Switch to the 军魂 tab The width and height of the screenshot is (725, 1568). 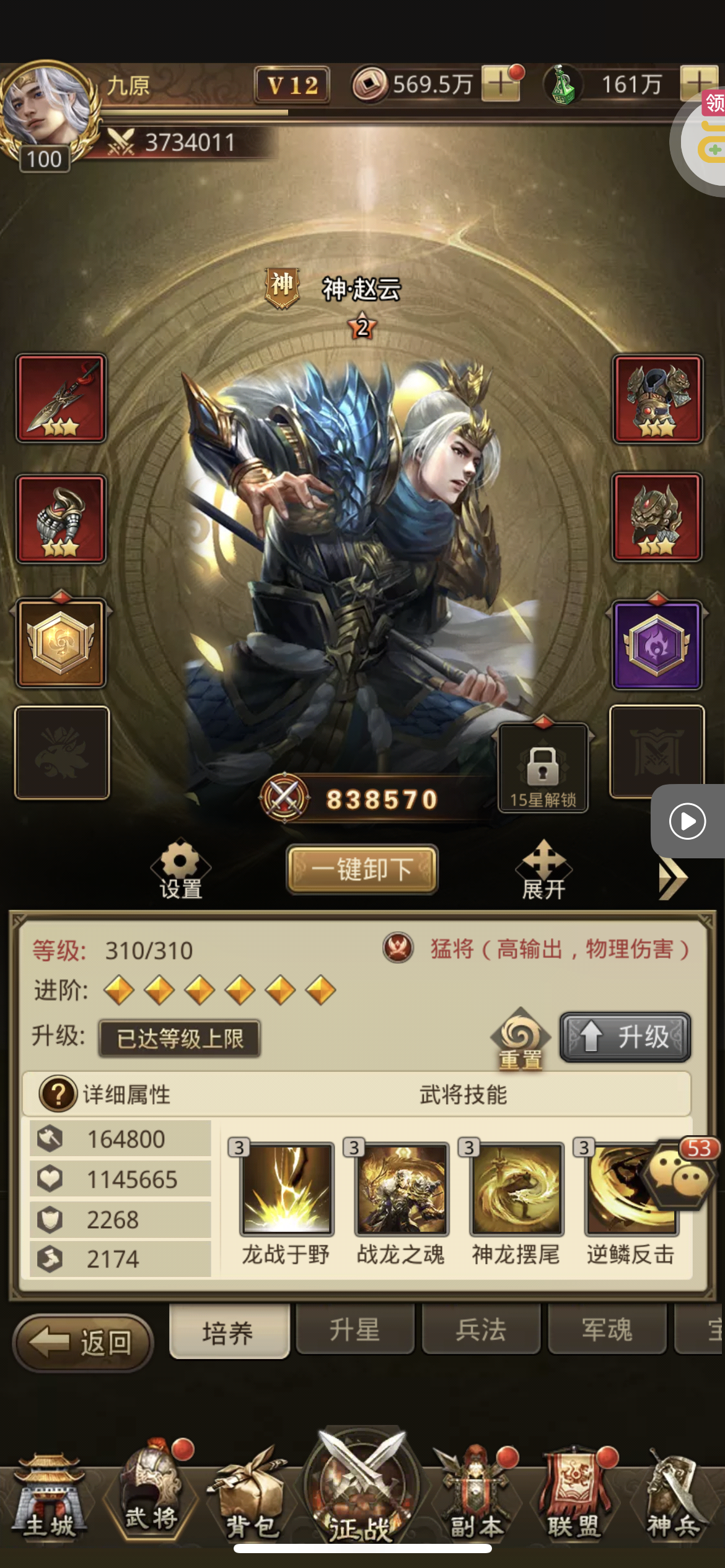(607, 1330)
